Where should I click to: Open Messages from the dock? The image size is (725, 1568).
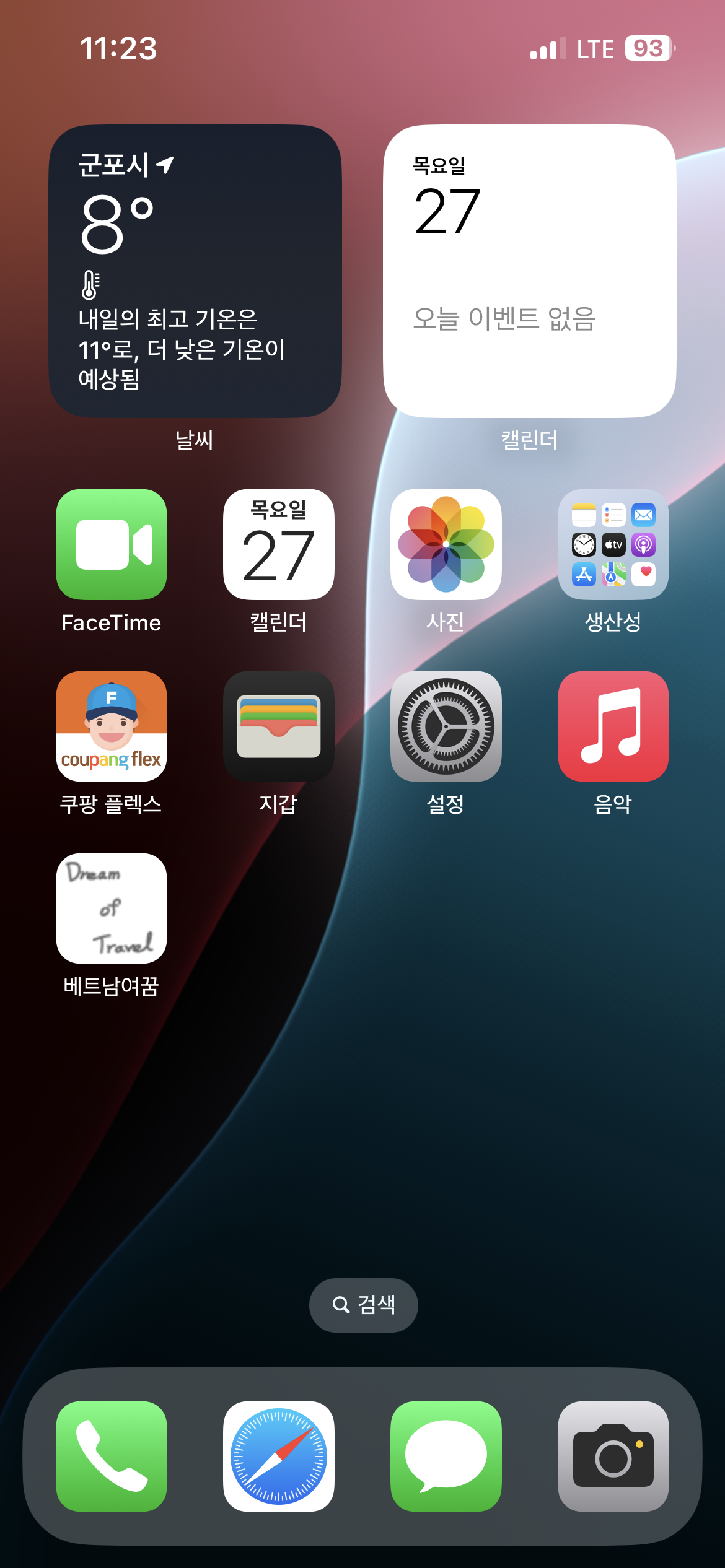(446, 1456)
